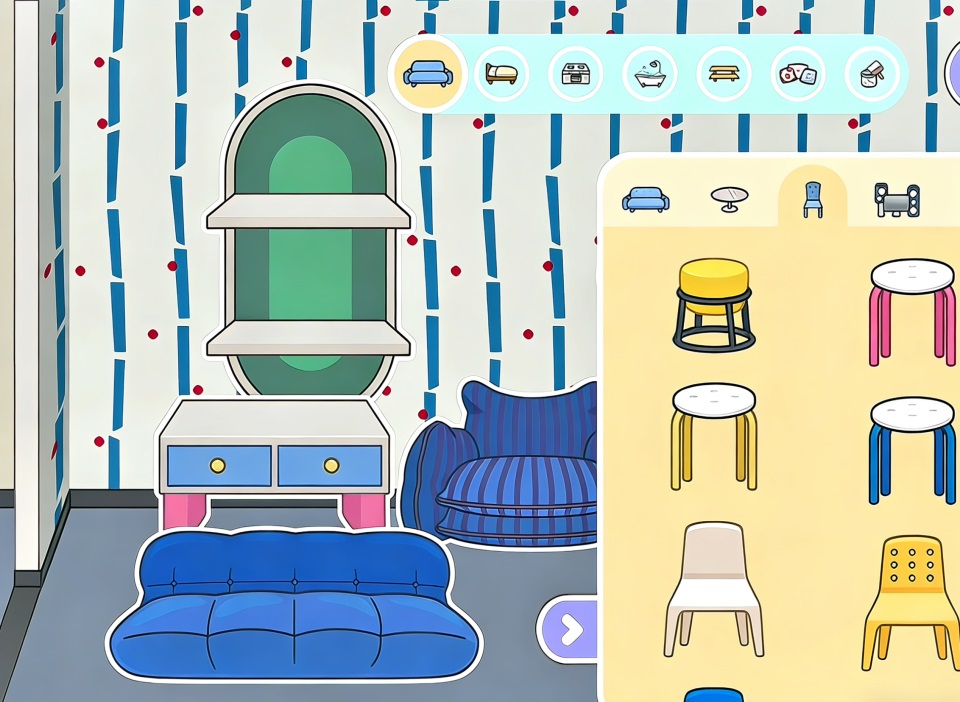
Task: Open the paint bucket category
Action: tap(871, 74)
